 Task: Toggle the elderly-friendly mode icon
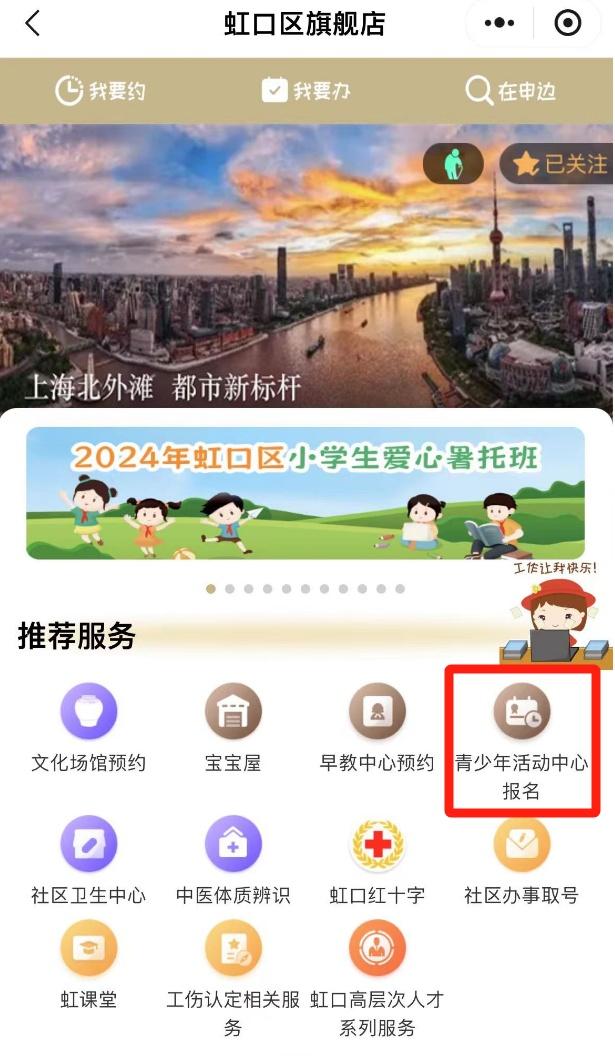pyautogui.click(x=453, y=164)
